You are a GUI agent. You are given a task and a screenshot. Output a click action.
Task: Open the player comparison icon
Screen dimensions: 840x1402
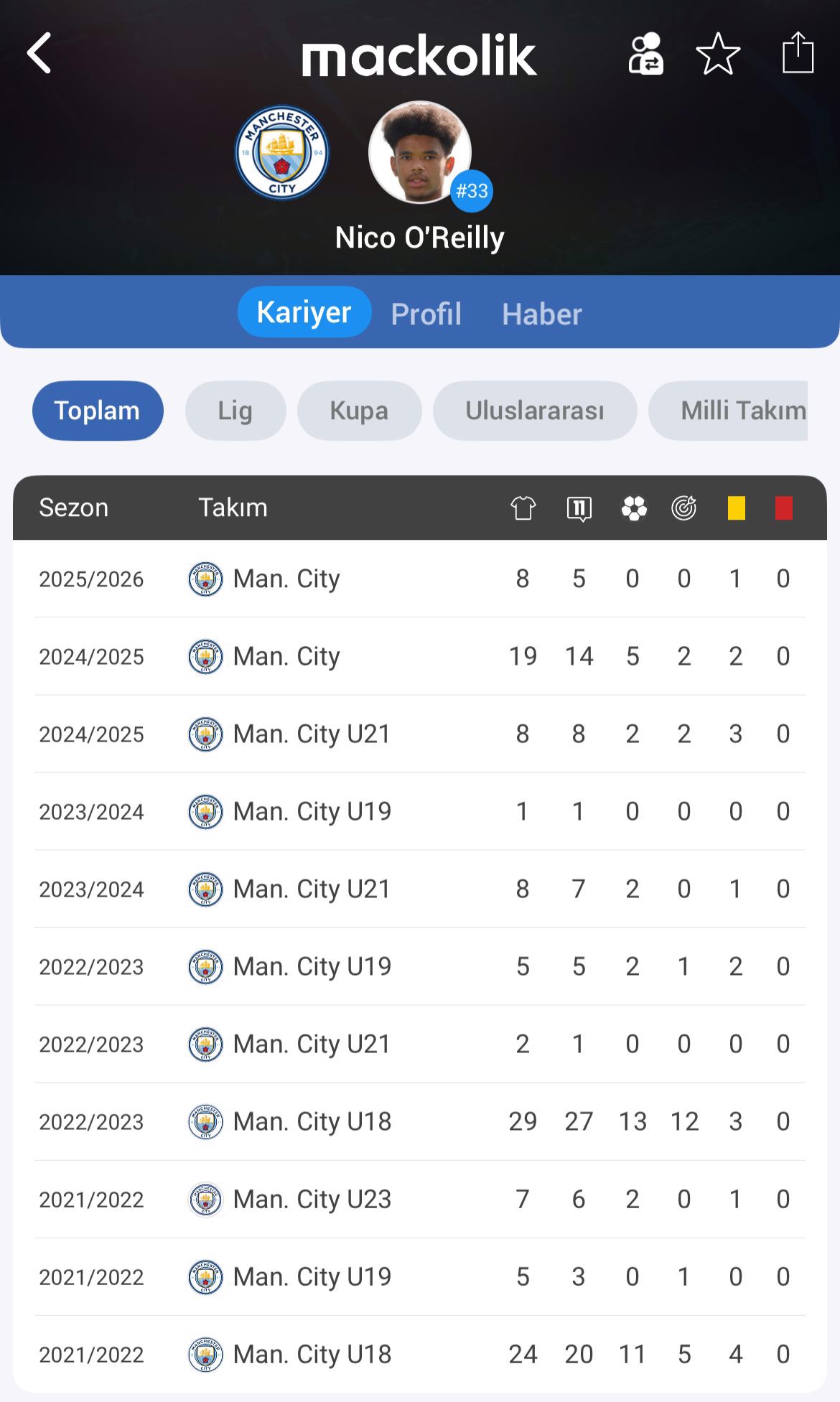coord(645,54)
